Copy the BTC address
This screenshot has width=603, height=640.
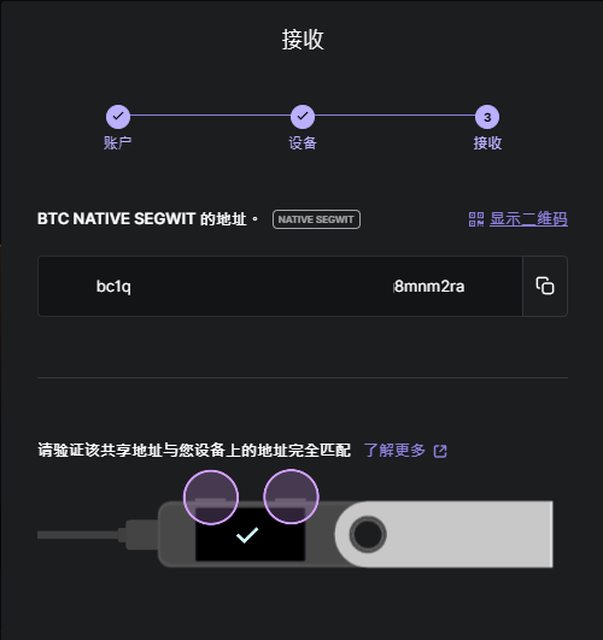tap(544, 286)
